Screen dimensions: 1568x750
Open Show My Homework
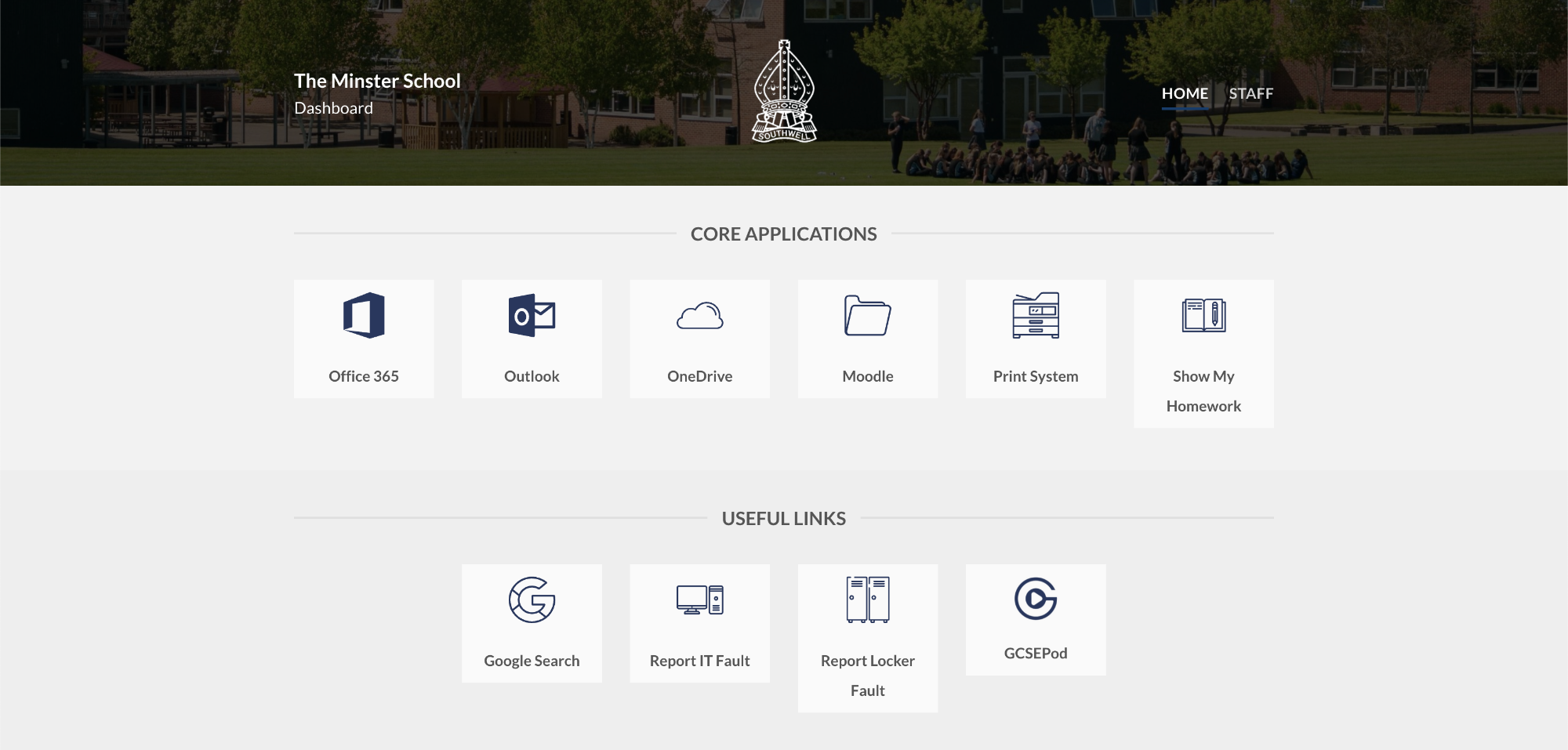click(1203, 353)
